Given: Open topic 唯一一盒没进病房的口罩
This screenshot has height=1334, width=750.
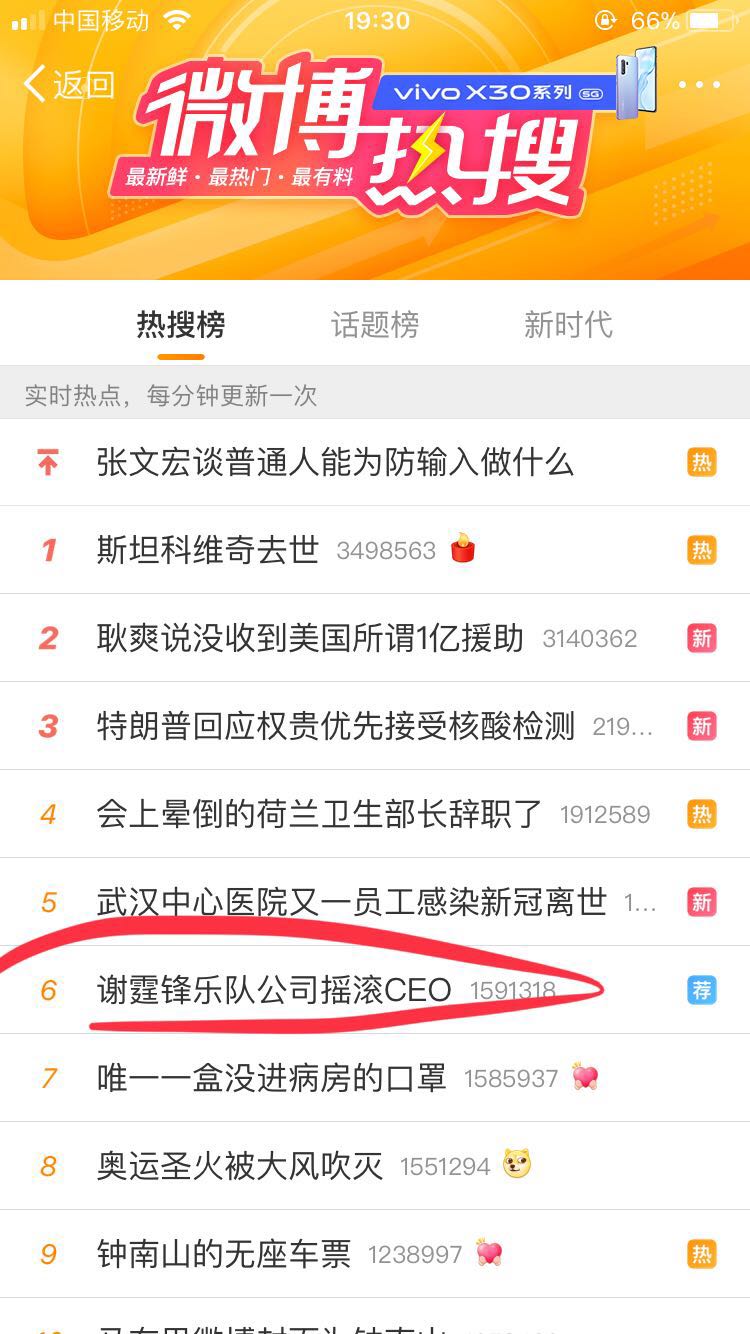Looking at the screenshot, I should click(x=272, y=1078).
